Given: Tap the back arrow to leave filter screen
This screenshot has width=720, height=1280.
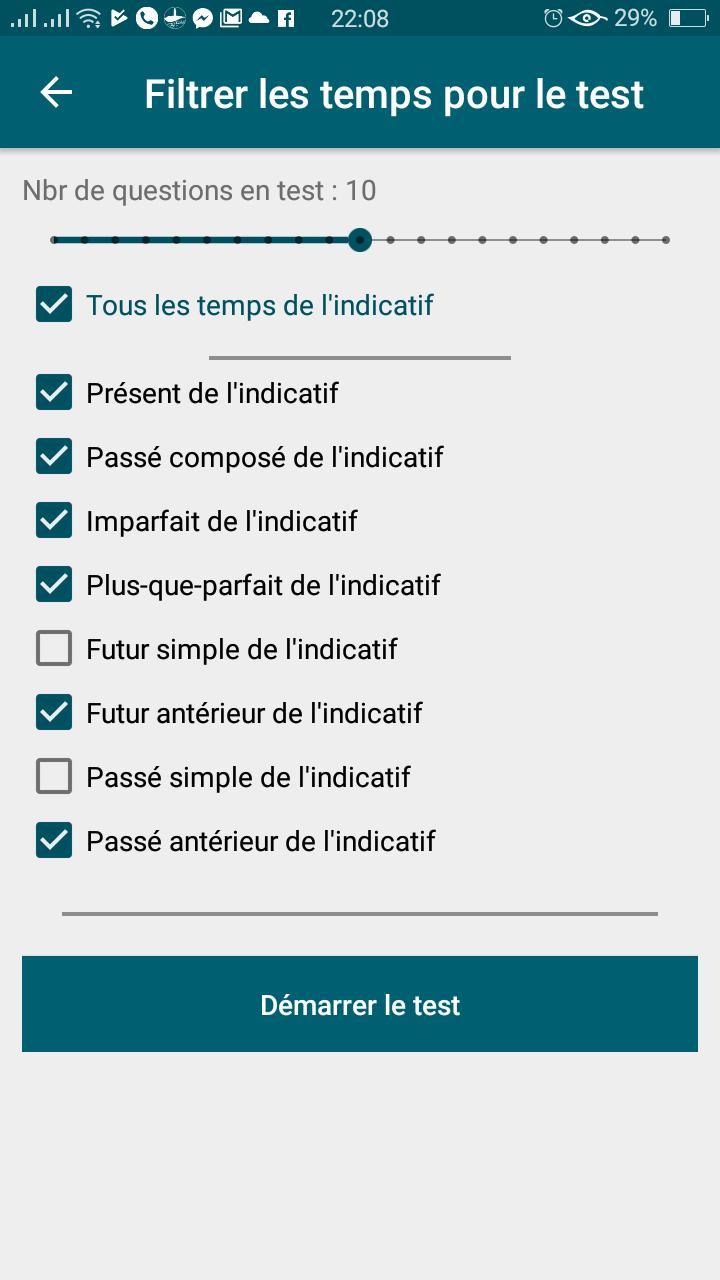Looking at the screenshot, I should click(x=56, y=92).
